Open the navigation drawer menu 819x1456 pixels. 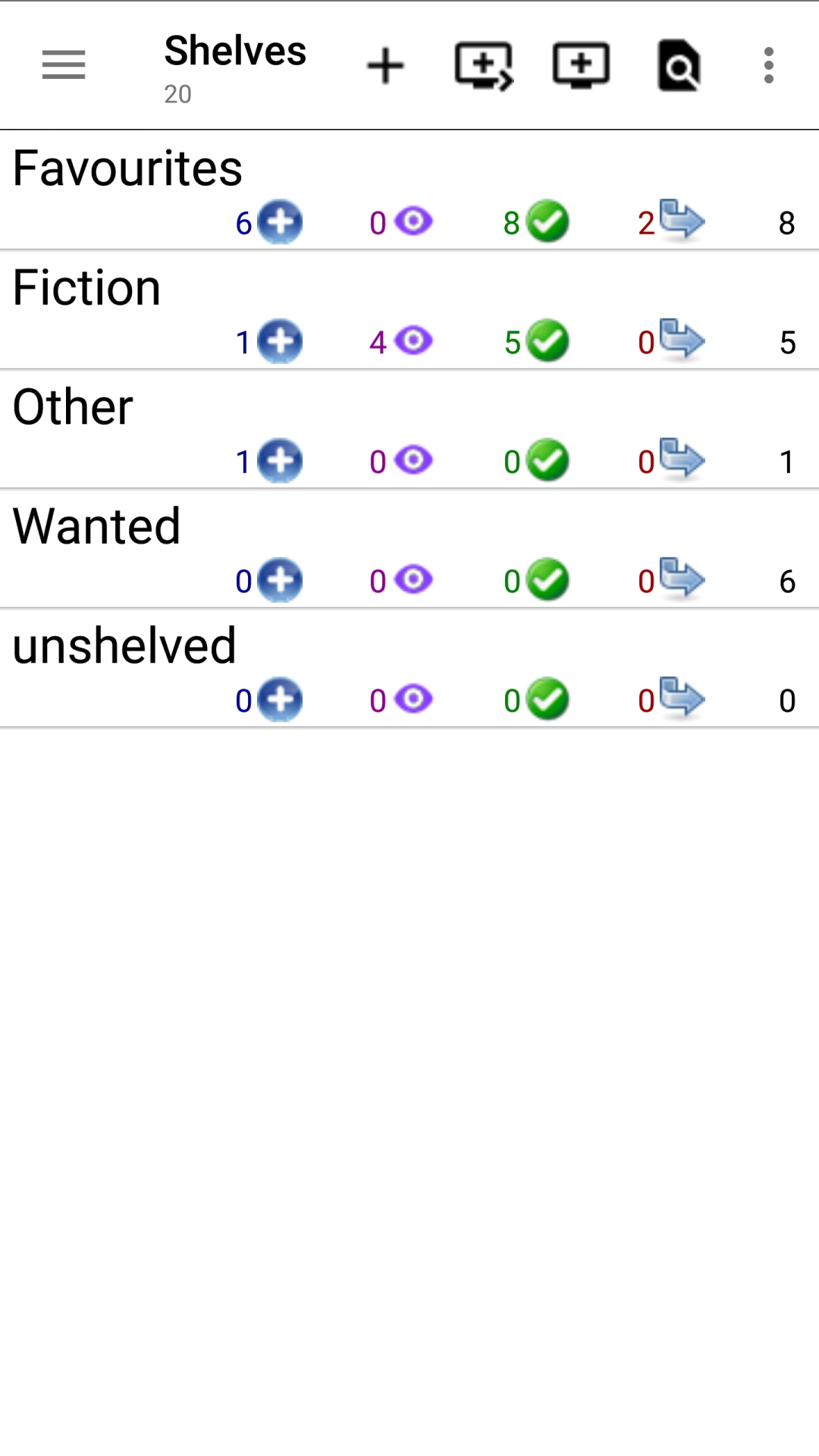tap(62, 65)
